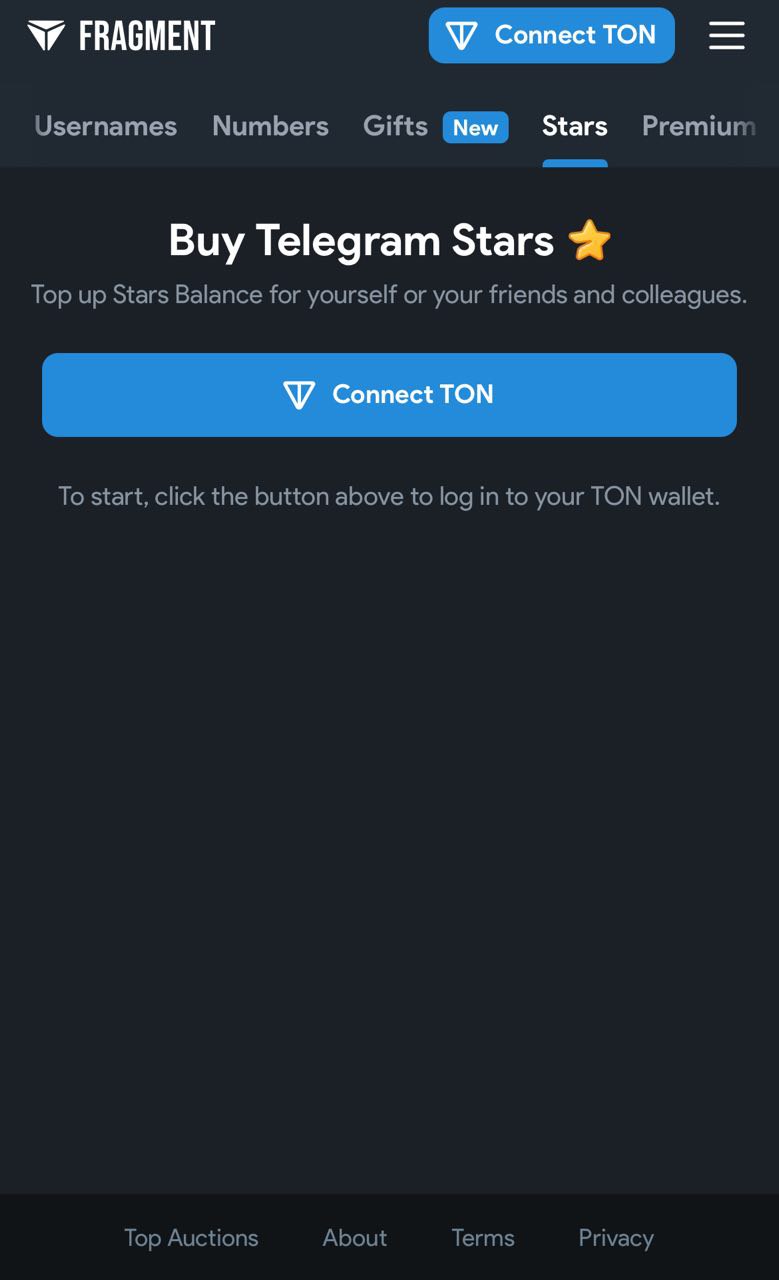View the Terms page

point(482,1237)
